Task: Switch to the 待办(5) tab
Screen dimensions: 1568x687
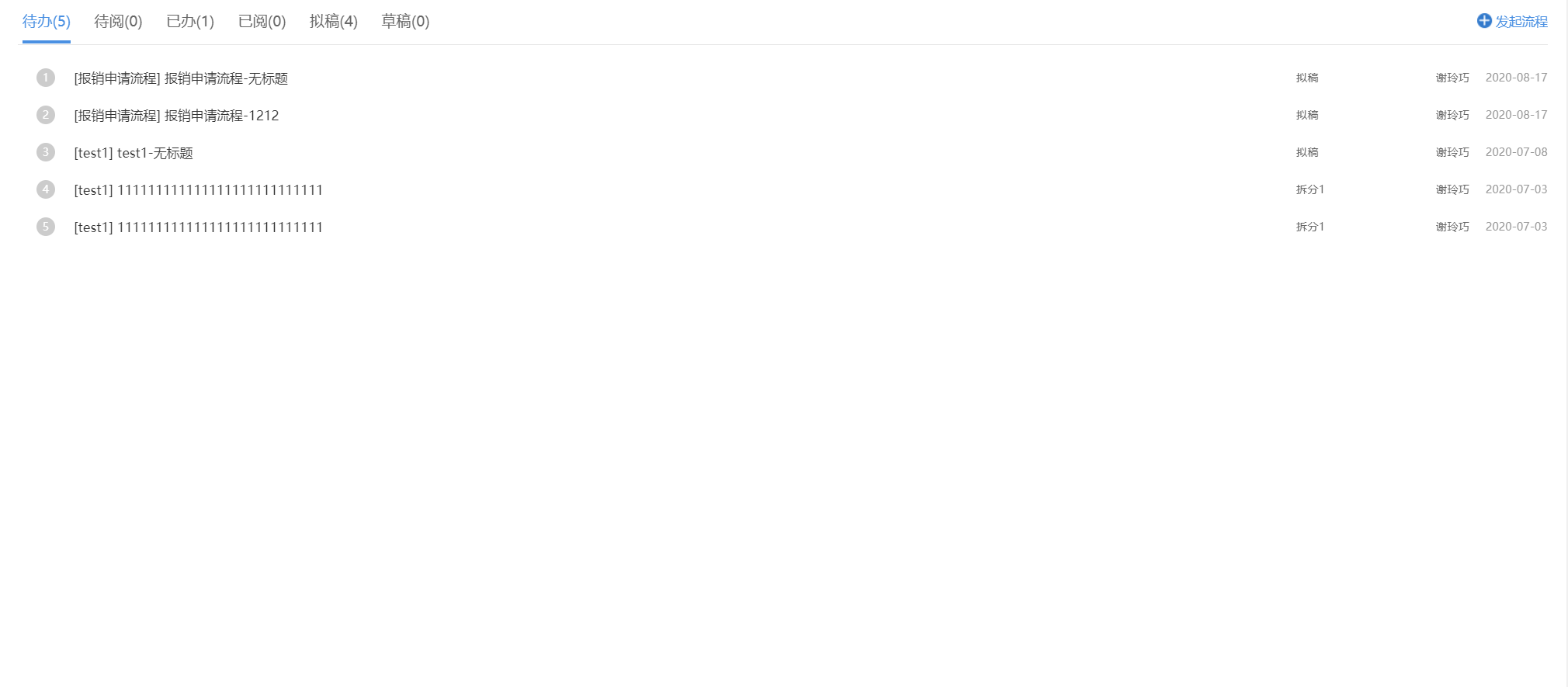Action: 47,22
